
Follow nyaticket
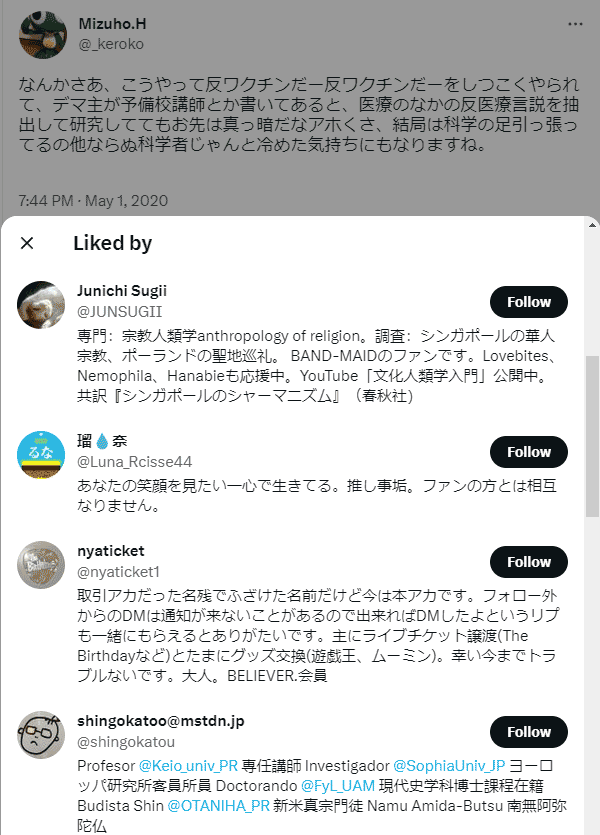point(528,562)
